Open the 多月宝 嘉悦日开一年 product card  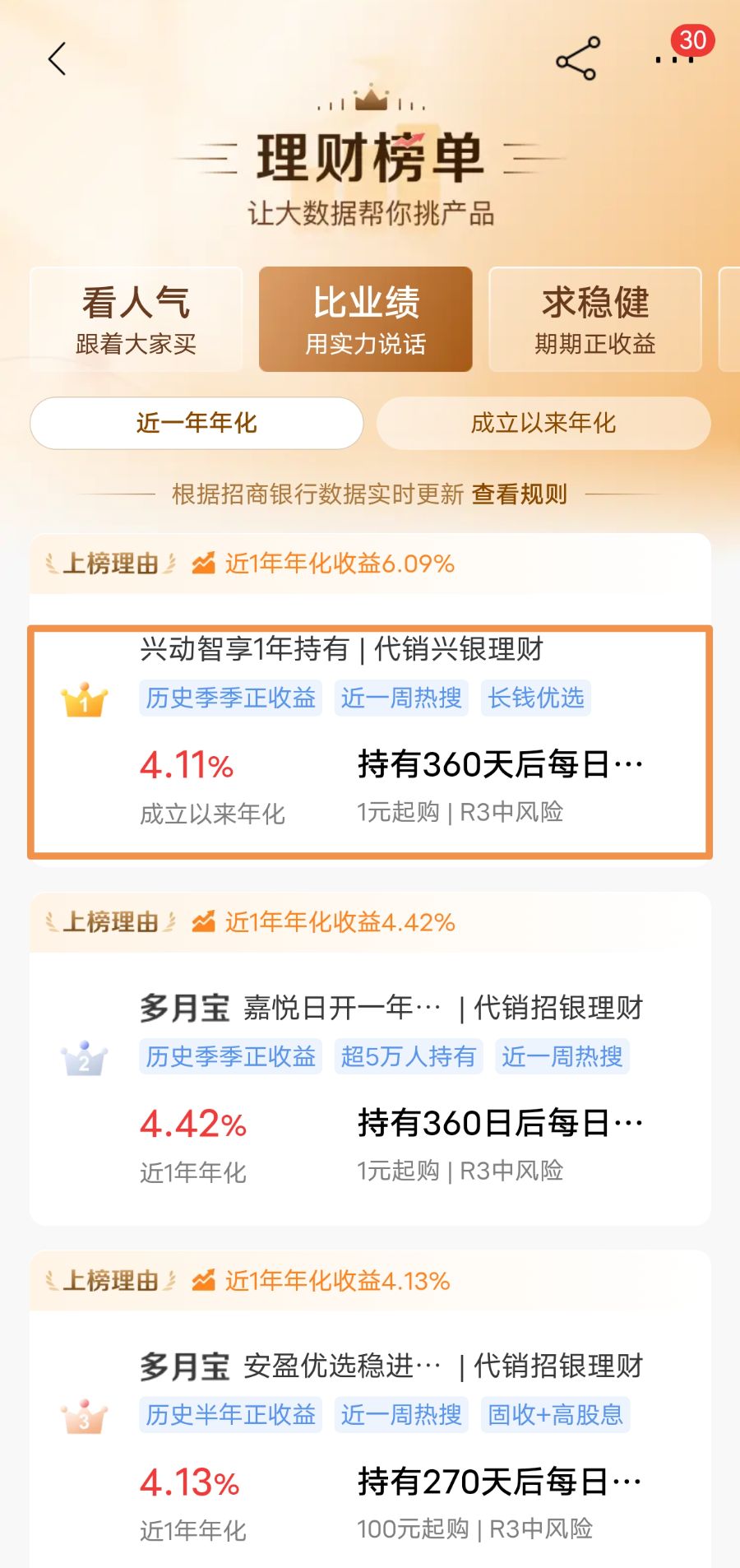[x=370, y=1086]
